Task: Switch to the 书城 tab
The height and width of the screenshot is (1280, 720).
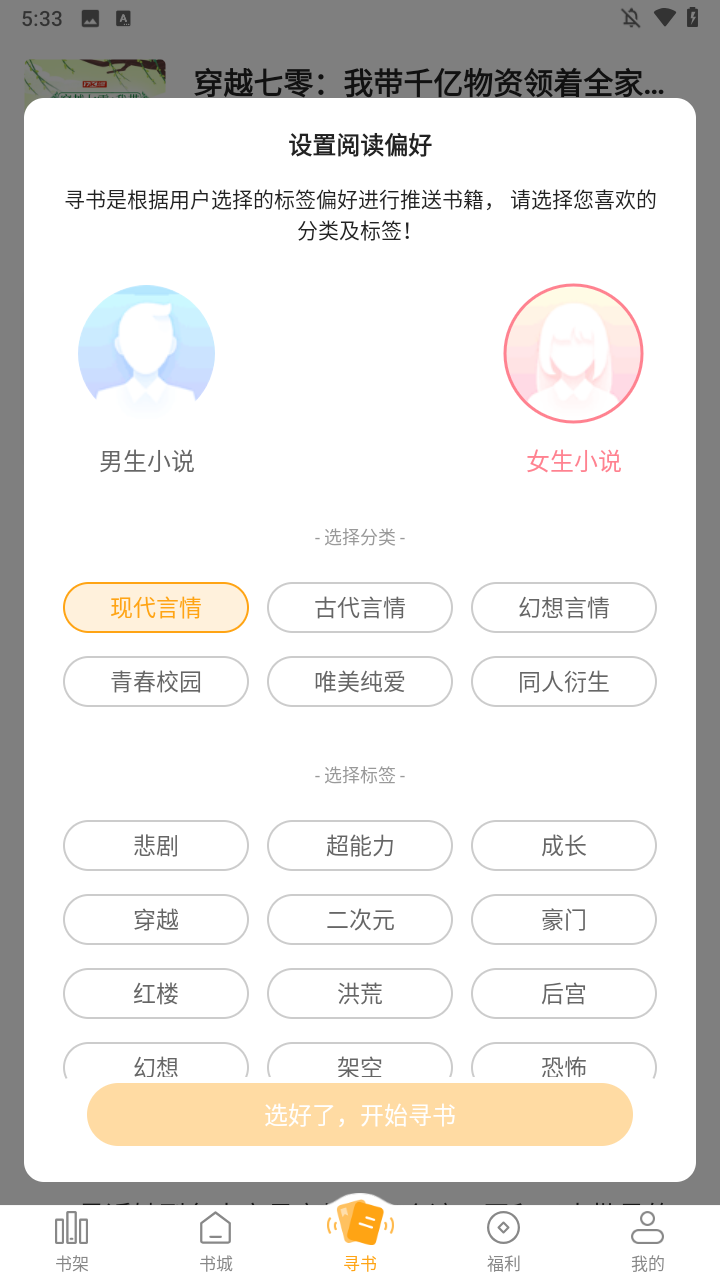Action: [x=215, y=1240]
